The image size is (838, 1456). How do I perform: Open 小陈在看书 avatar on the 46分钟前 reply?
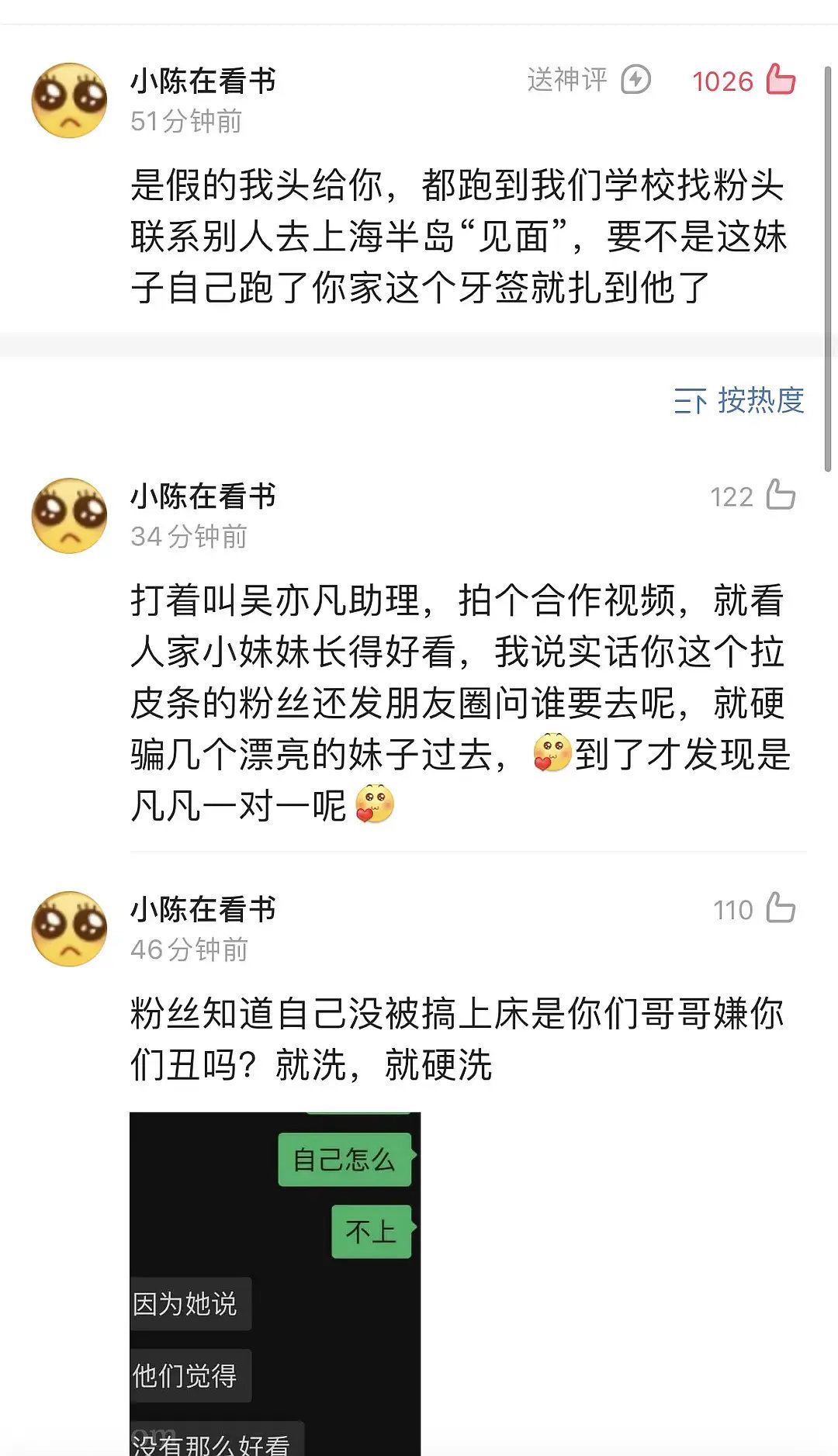click(70, 929)
